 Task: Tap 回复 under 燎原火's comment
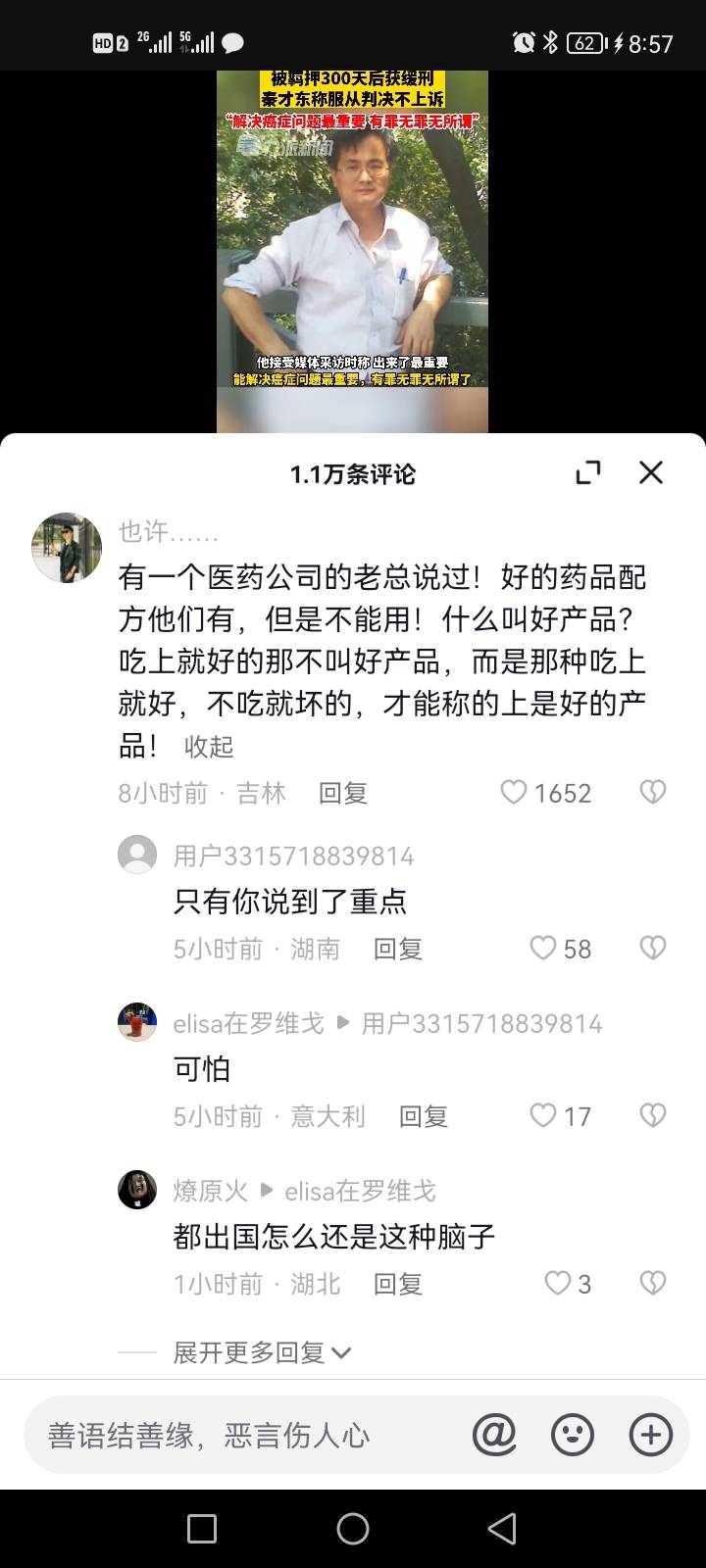click(x=396, y=1284)
